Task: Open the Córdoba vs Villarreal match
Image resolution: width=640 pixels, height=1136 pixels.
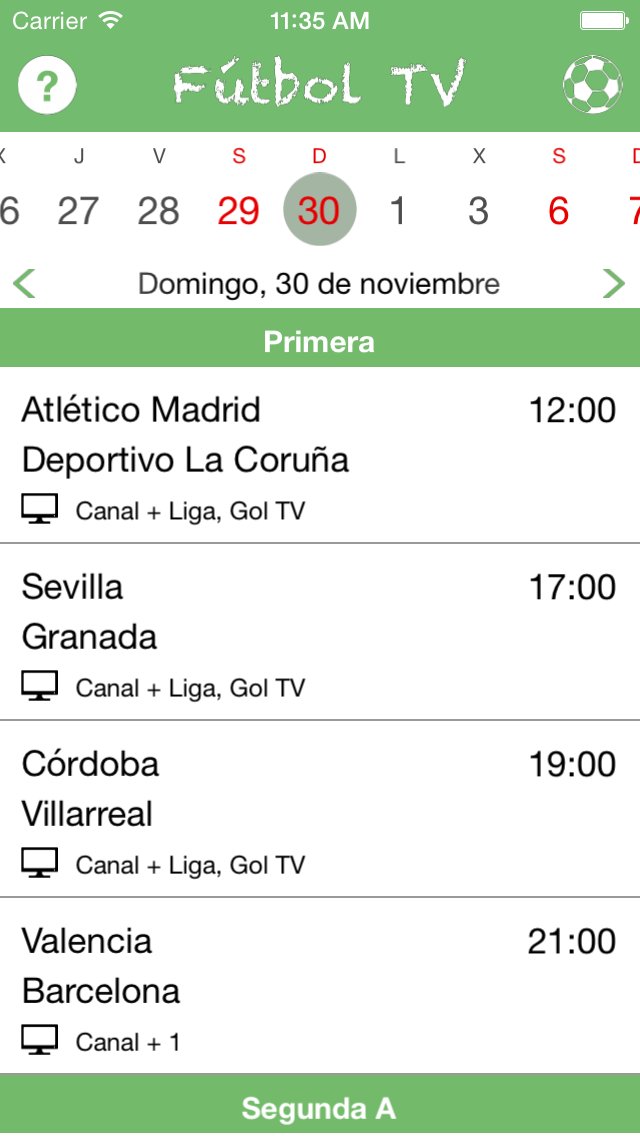Action: (320, 809)
